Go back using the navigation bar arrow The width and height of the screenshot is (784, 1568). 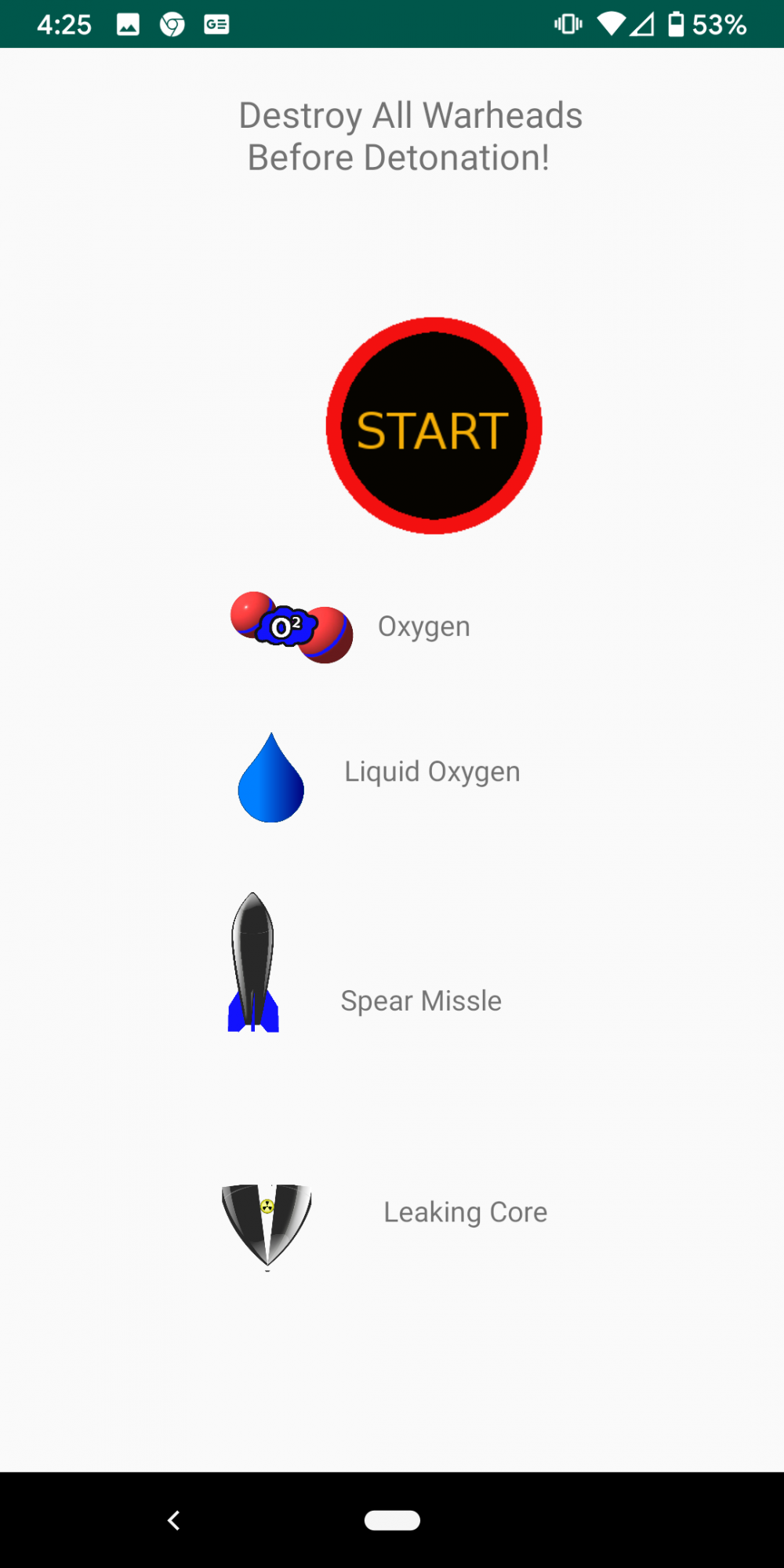pos(174,1520)
